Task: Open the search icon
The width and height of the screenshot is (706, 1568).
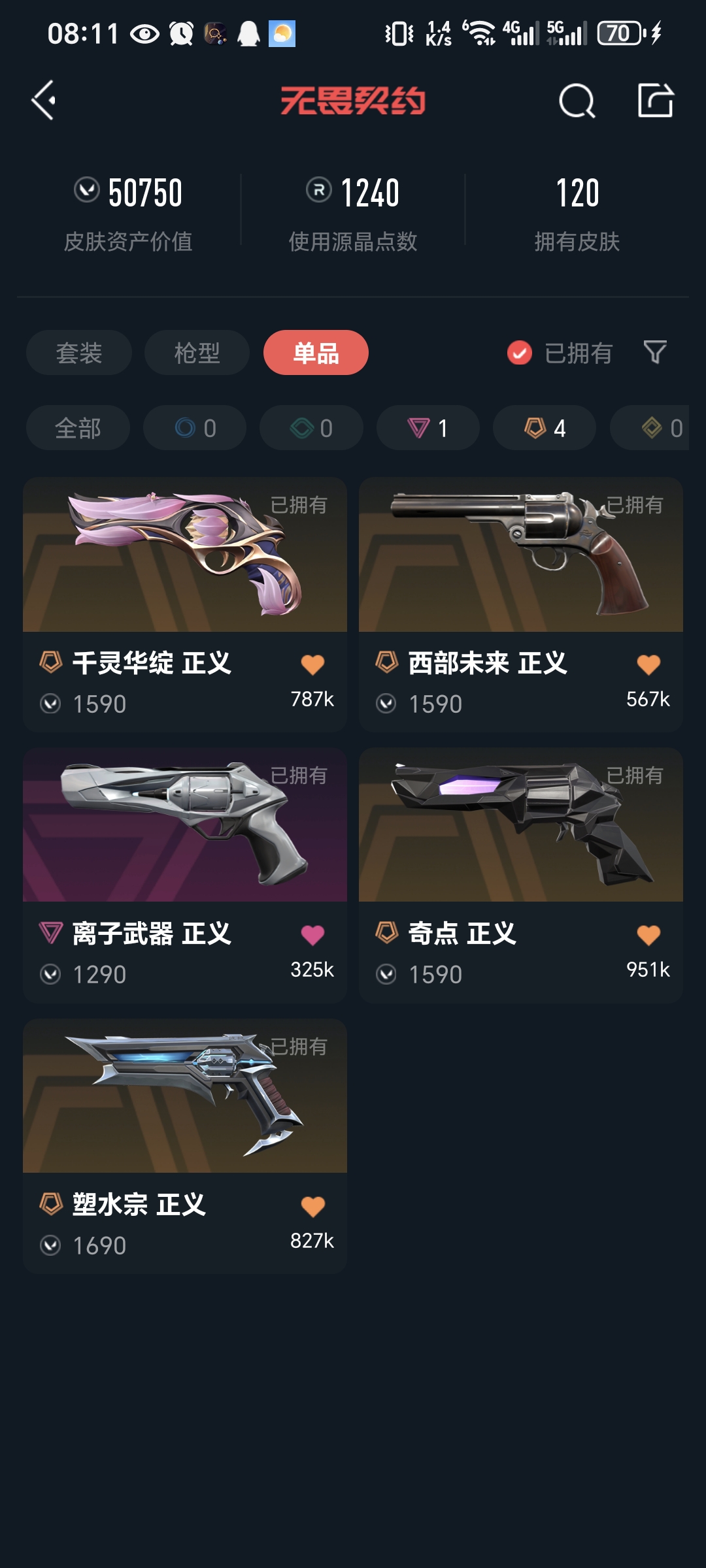Action: [x=577, y=101]
